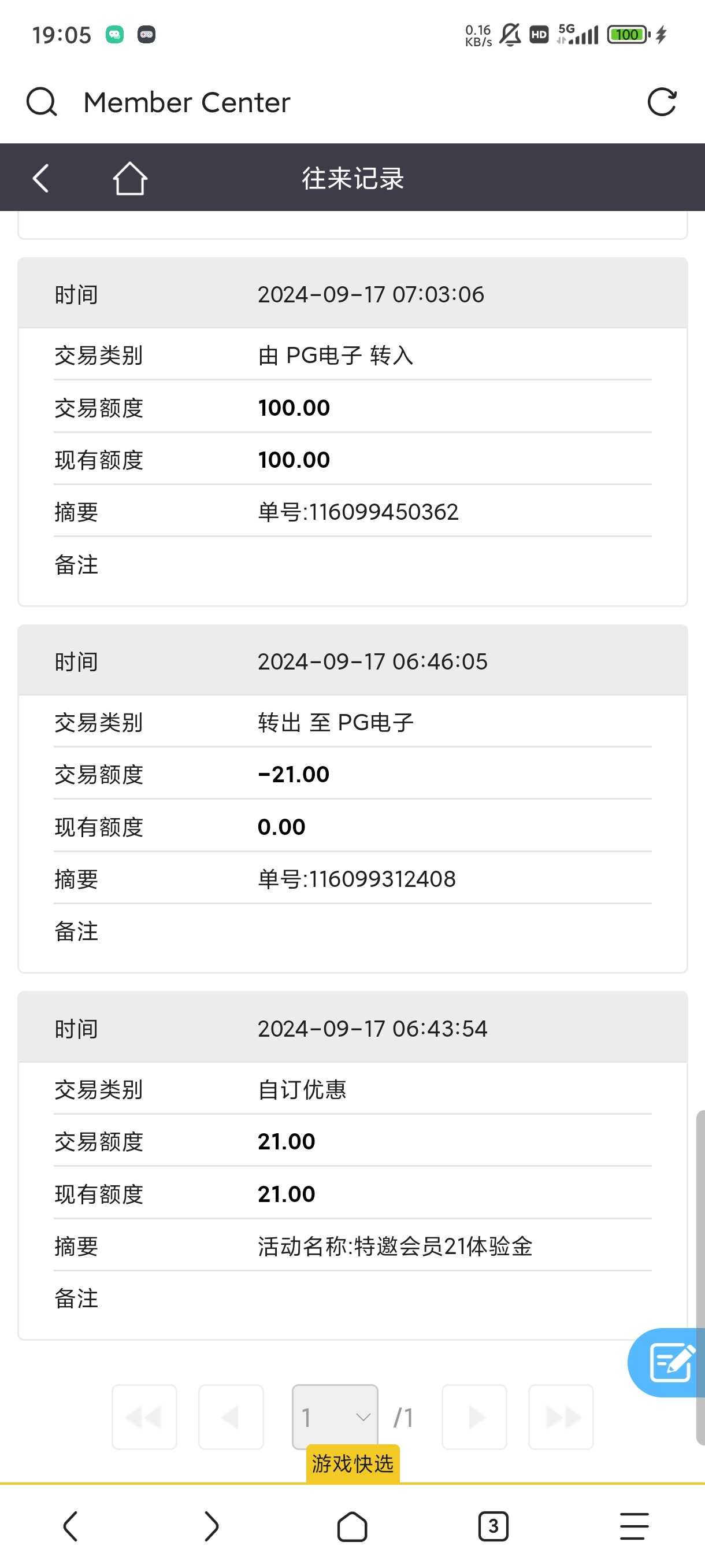Viewport: 705px width, 1568px height.
Task: Tap the search icon beside Member Center
Action: point(42,102)
